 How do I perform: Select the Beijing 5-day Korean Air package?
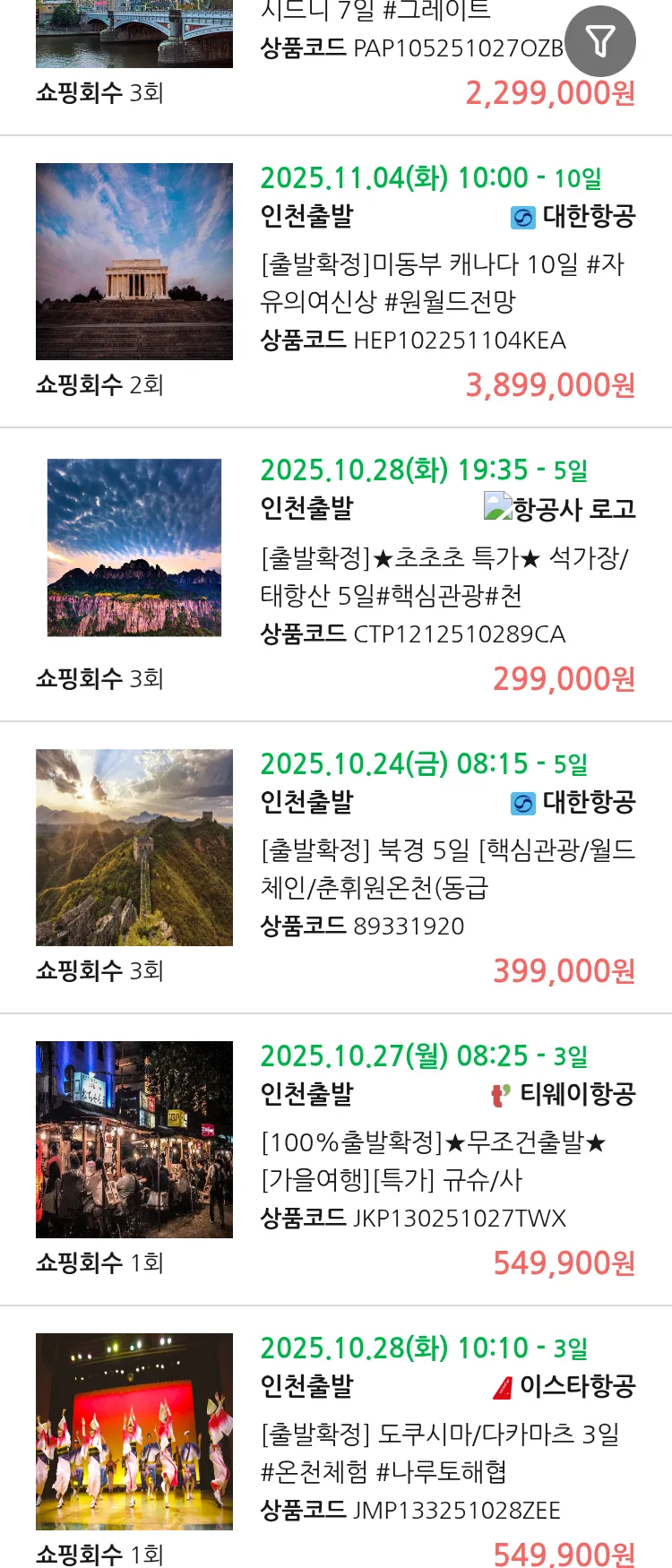click(447, 868)
